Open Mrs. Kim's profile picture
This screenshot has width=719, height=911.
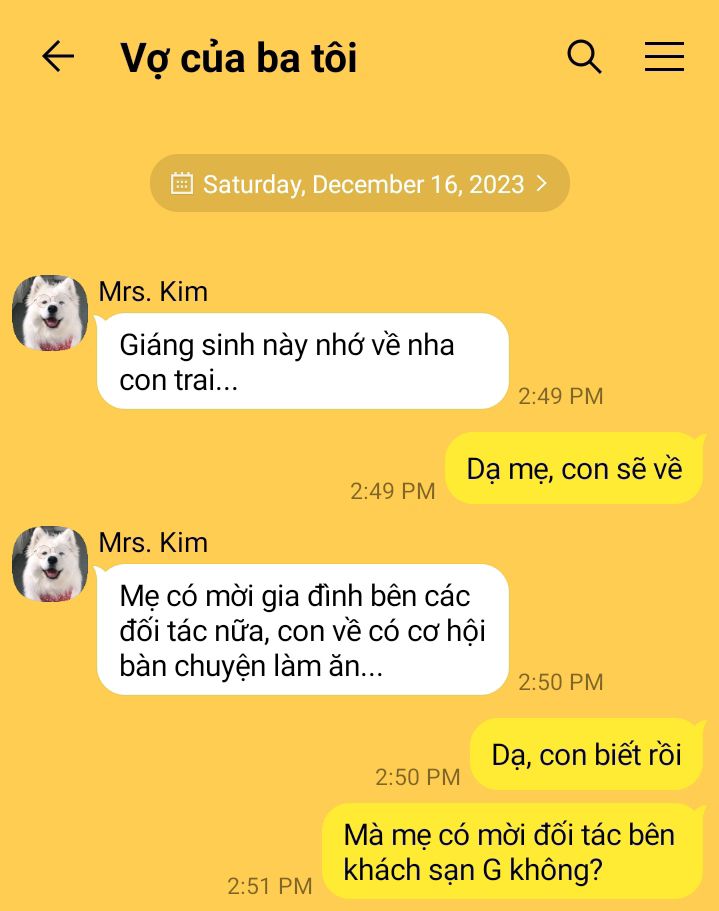pyautogui.click(x=50, y=313)
